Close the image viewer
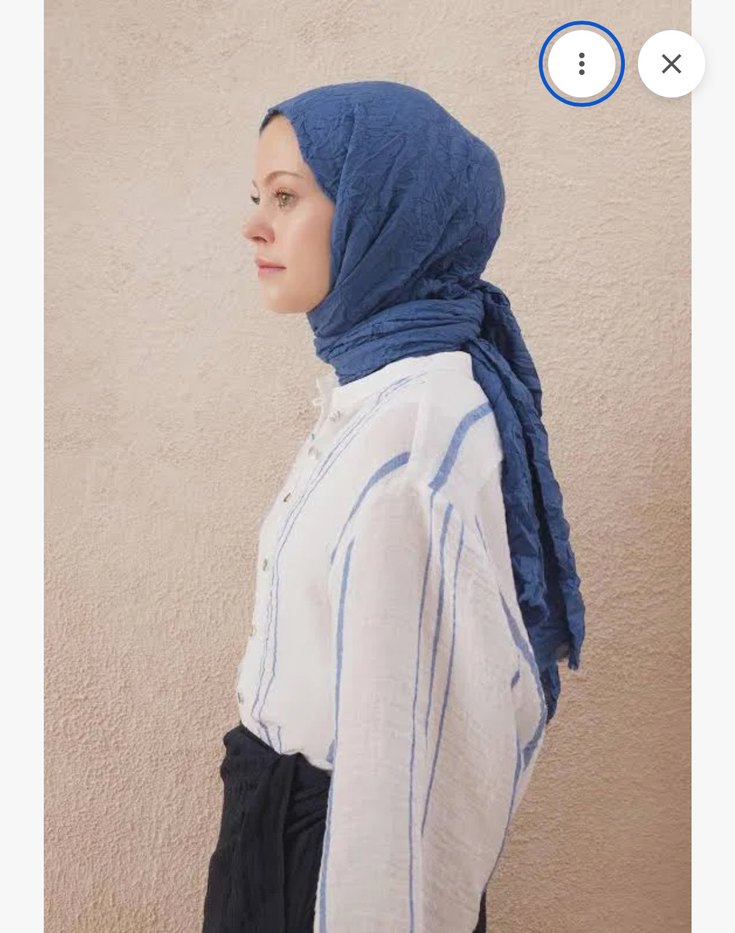The height and width of the screenshot is (933, 735). pyautogui.click(x=671, y=64)
